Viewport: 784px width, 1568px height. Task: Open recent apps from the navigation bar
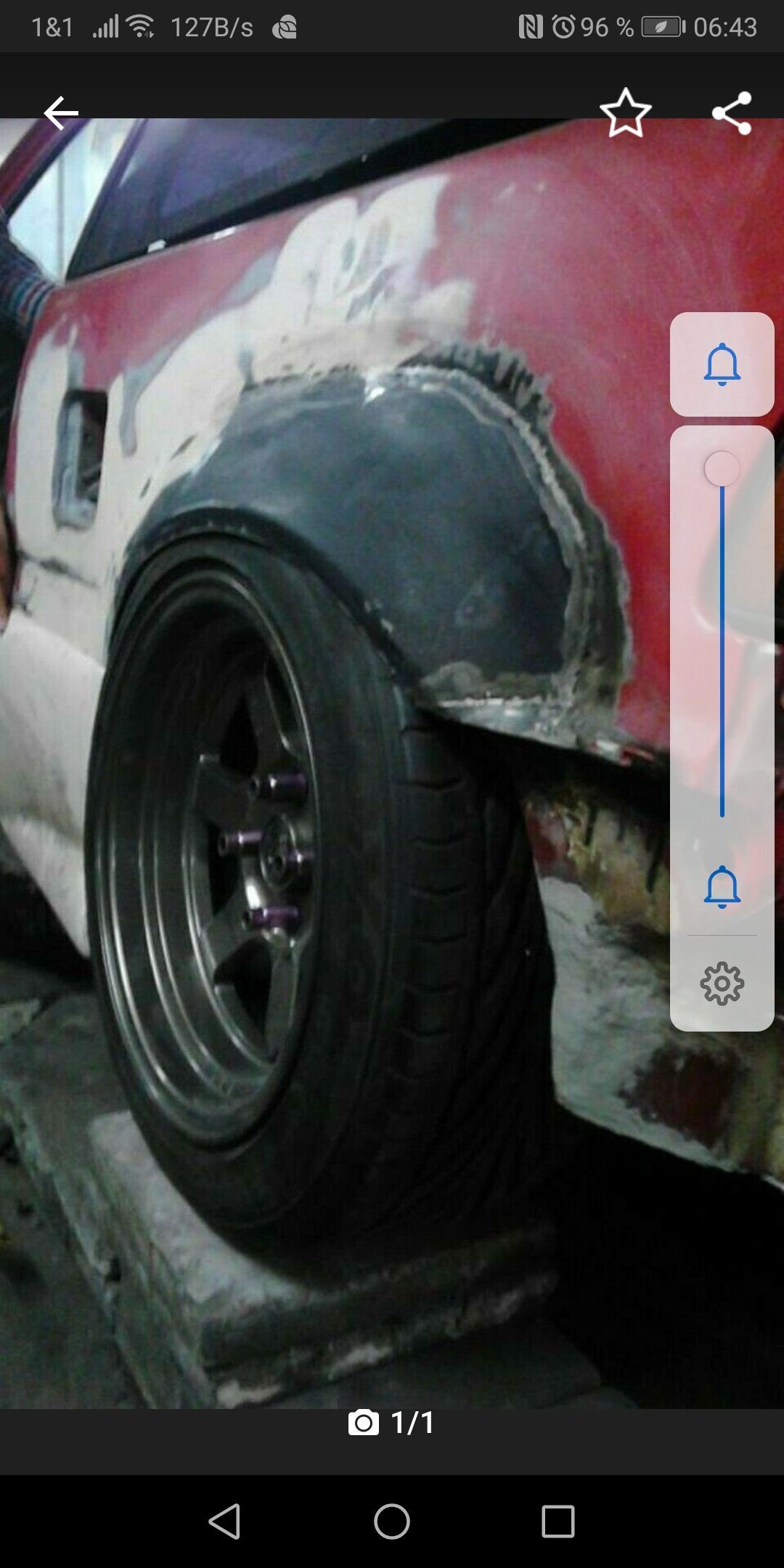pyautogui.click(x=558, y=1521)
